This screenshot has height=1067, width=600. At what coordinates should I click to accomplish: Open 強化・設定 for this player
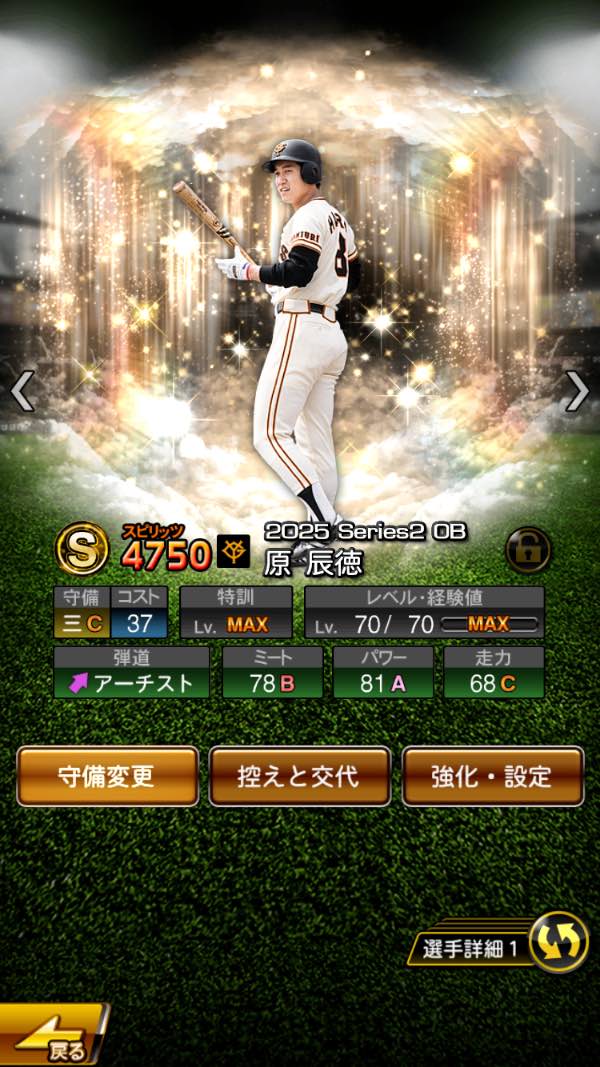point(492,776)
